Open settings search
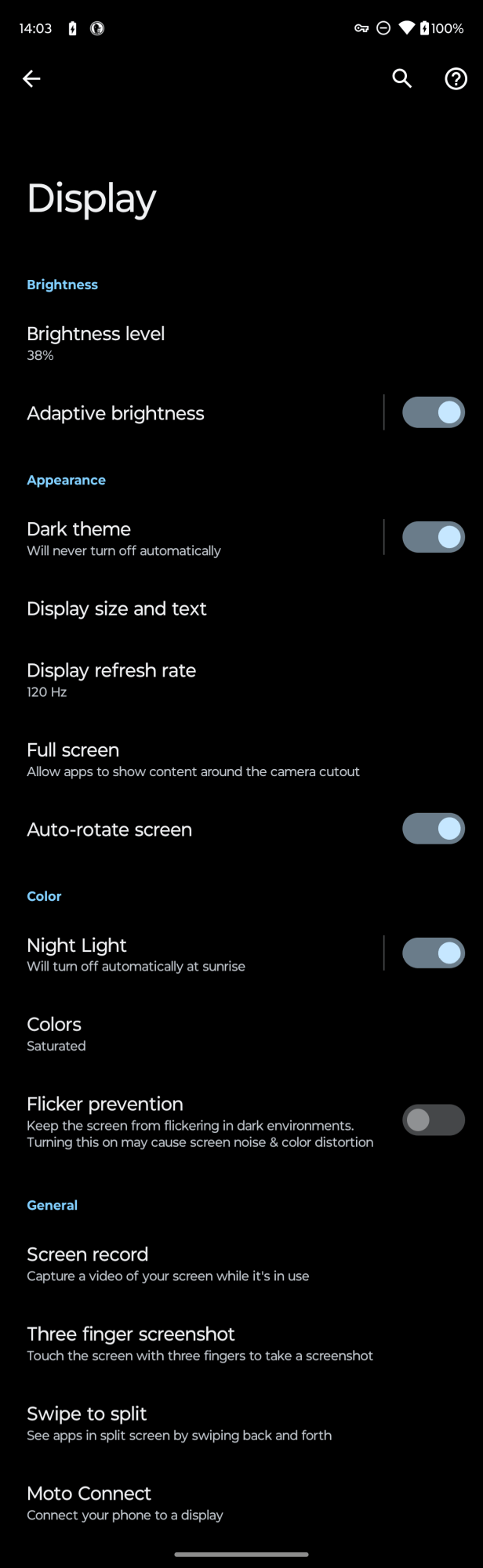Screen dimensions: 483x1568 coord(401,78)
